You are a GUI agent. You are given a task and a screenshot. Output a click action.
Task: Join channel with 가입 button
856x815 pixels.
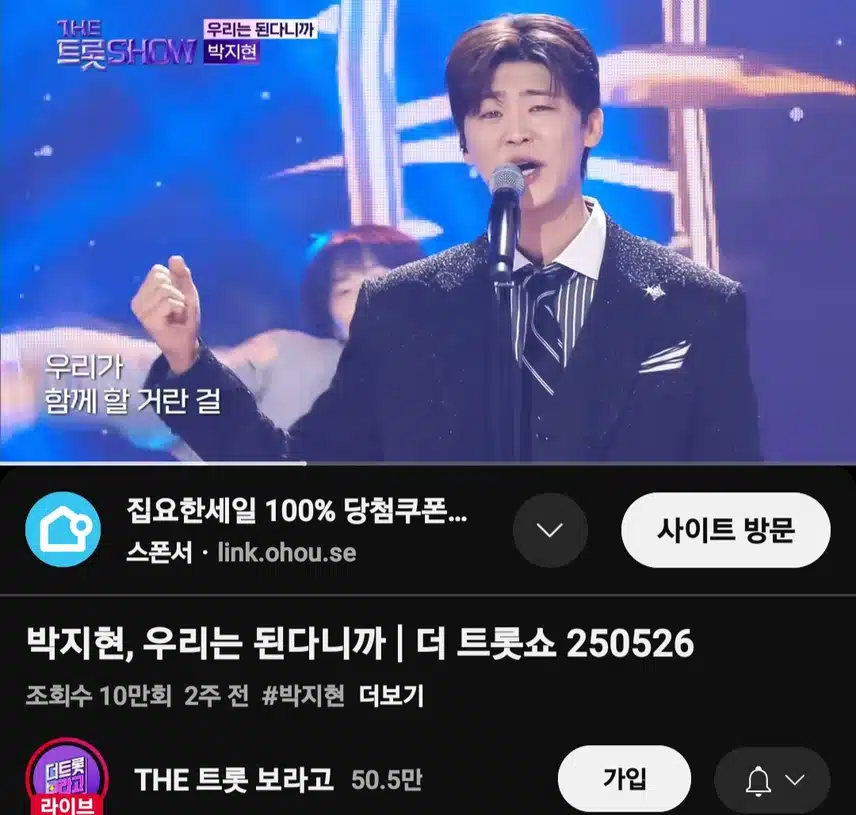tap(624, 778)
